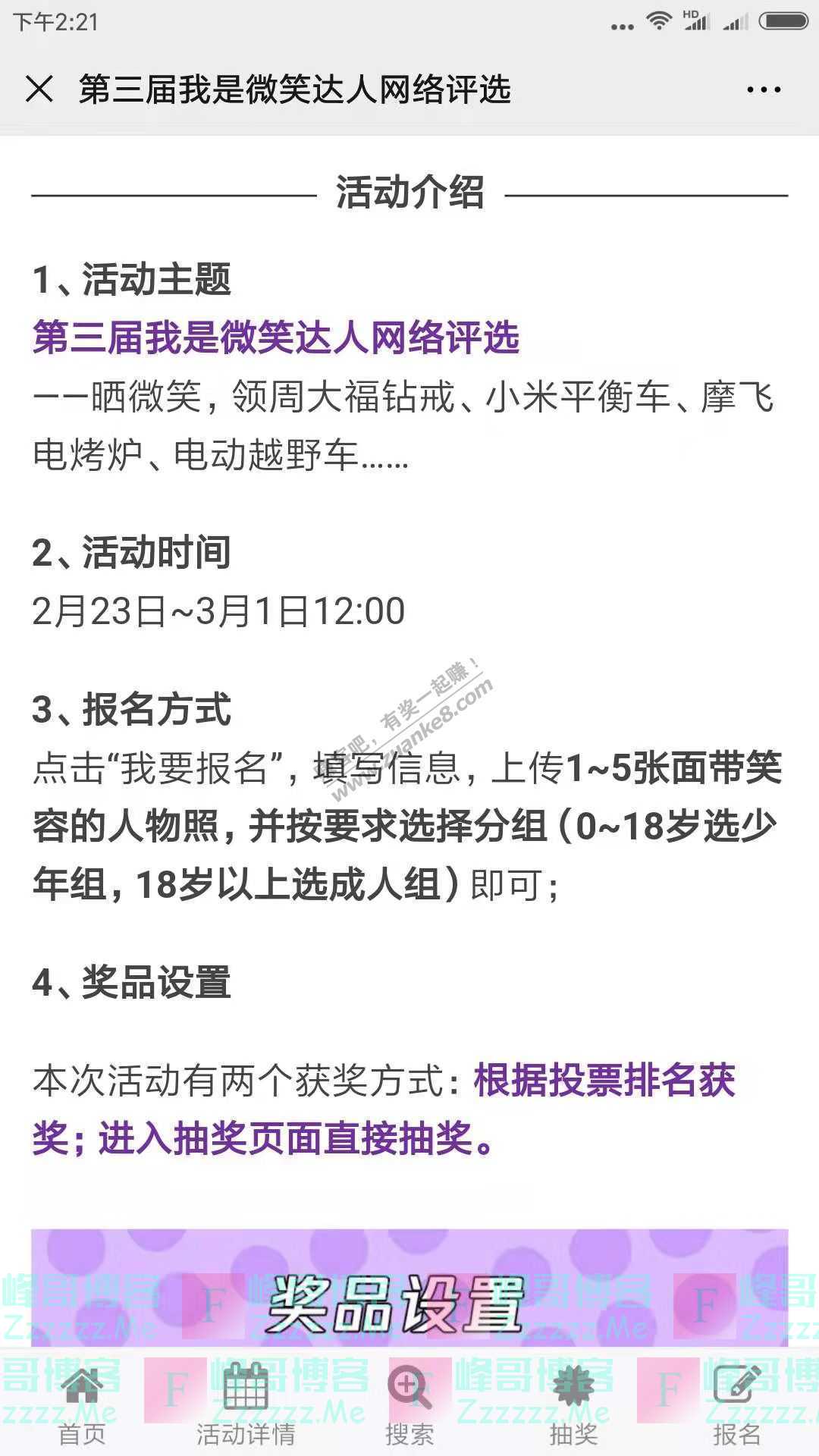Open the 活动详情 calendar icon
Screen dimensions: 819x1456
[x=246, y=1386]
